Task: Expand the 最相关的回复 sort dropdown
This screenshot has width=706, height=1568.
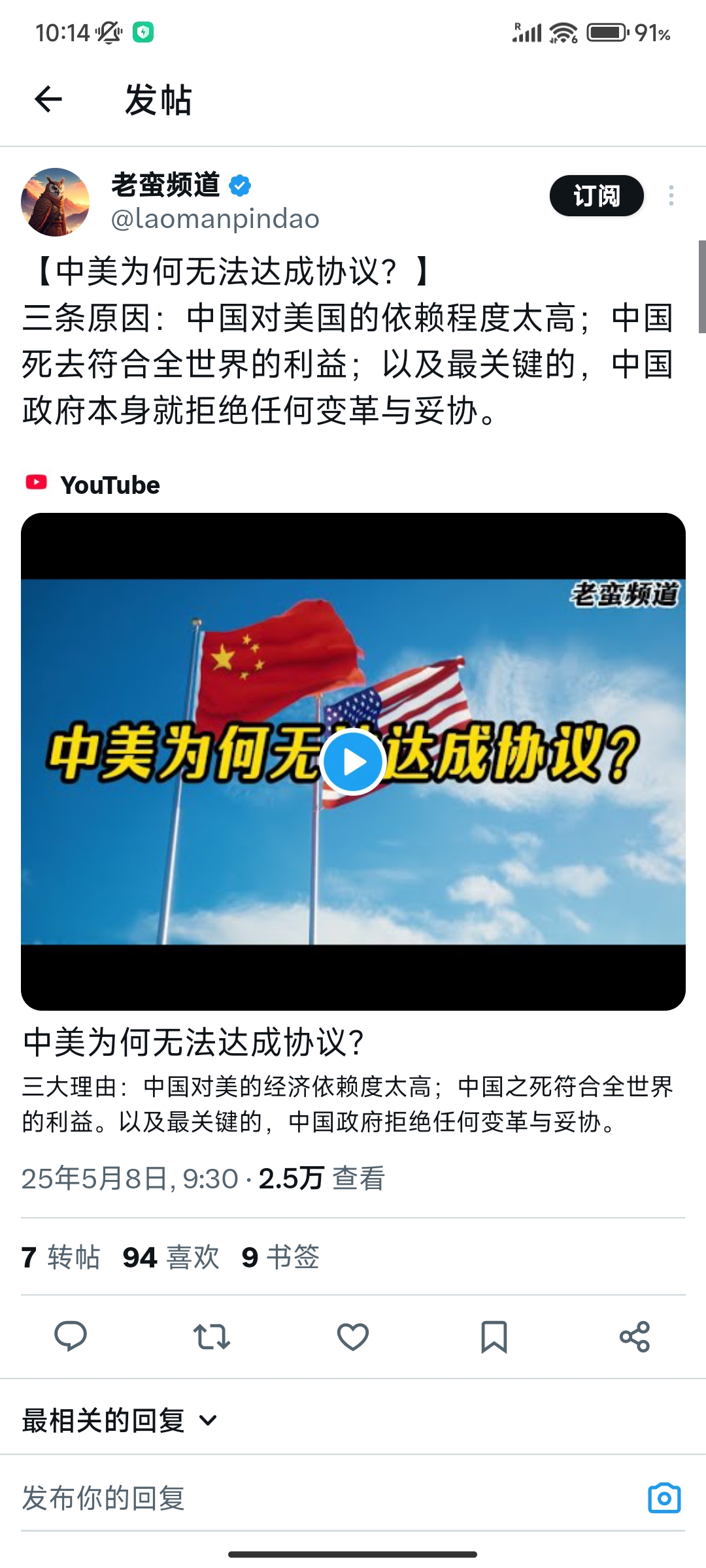Action: tap(120, 1421)
